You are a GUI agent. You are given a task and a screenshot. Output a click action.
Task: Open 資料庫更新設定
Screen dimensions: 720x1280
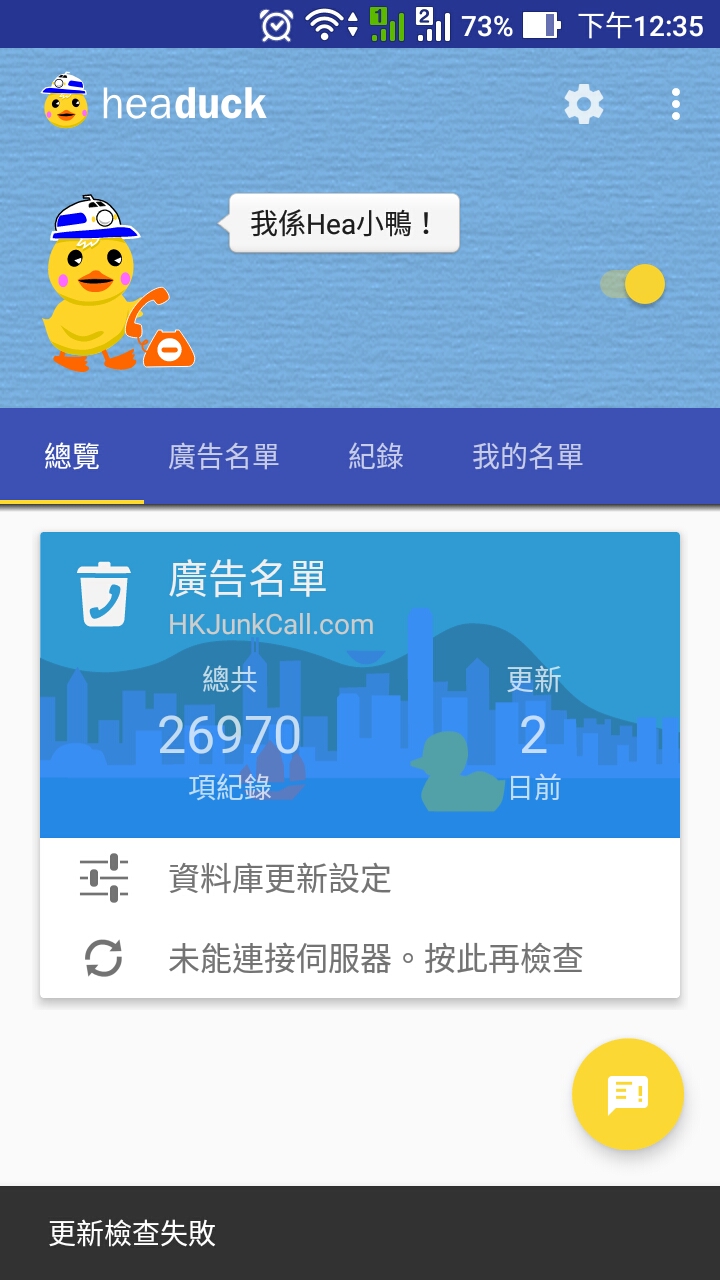point(360,878)
